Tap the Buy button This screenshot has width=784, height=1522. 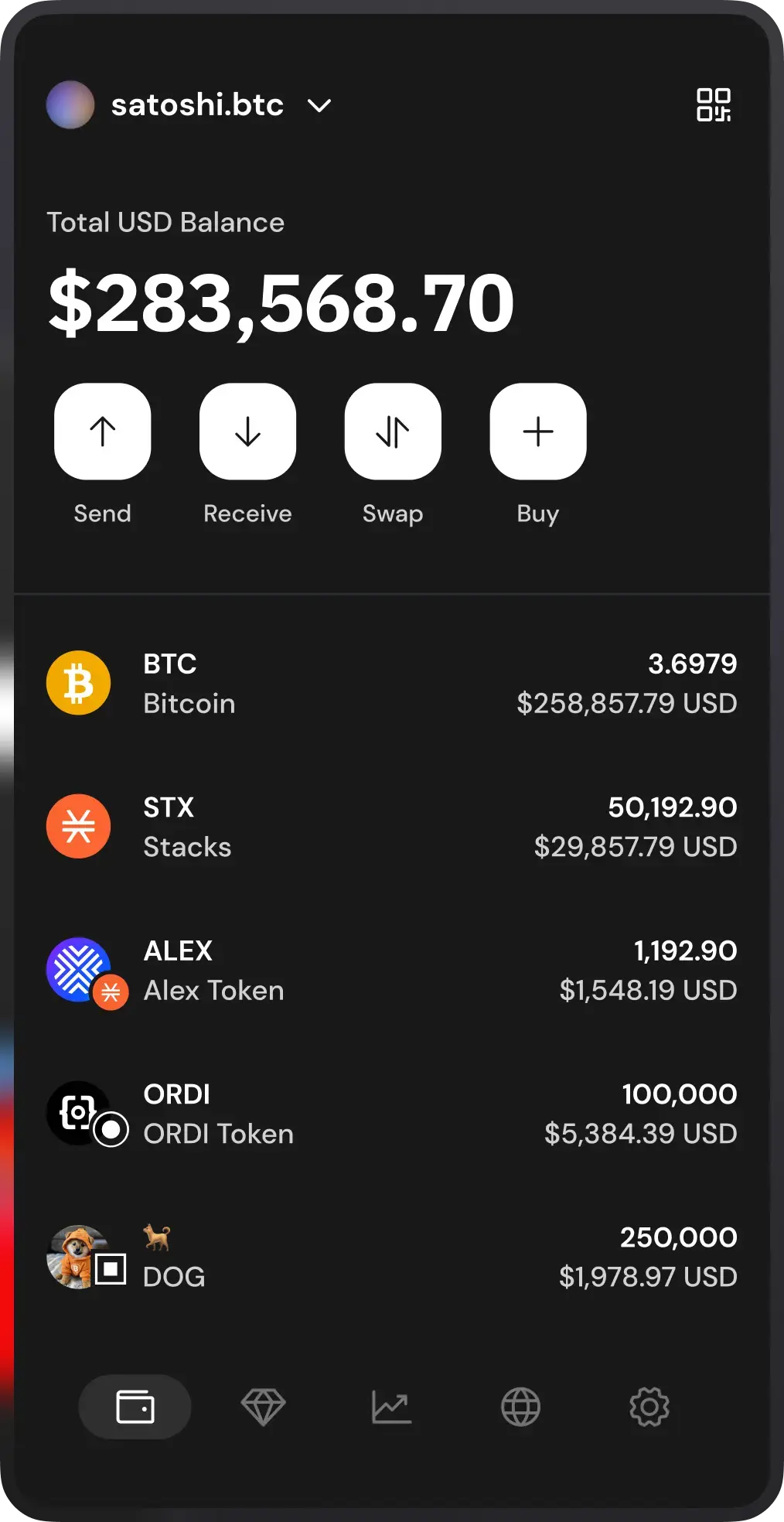pos(538,432)
